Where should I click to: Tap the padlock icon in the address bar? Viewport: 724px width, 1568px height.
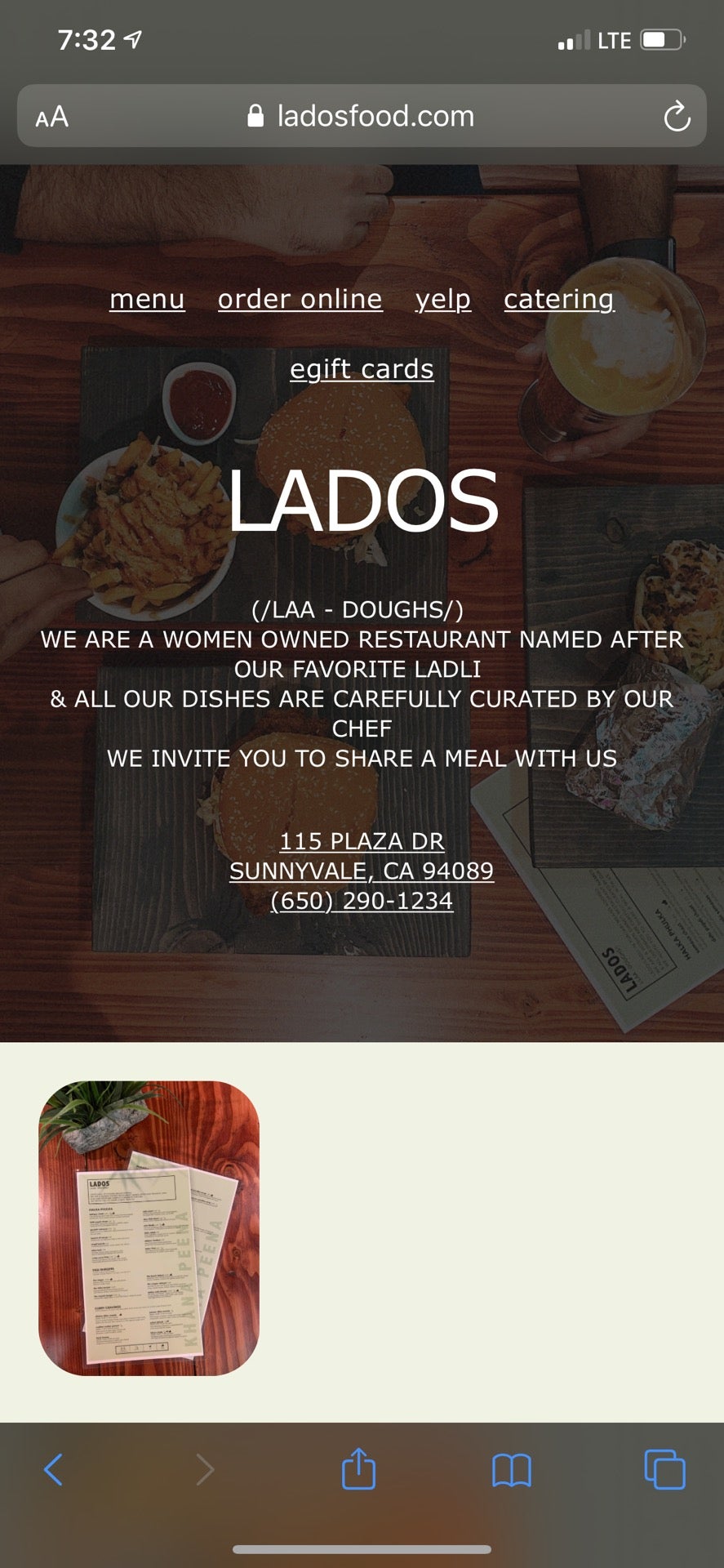point(256,115)
